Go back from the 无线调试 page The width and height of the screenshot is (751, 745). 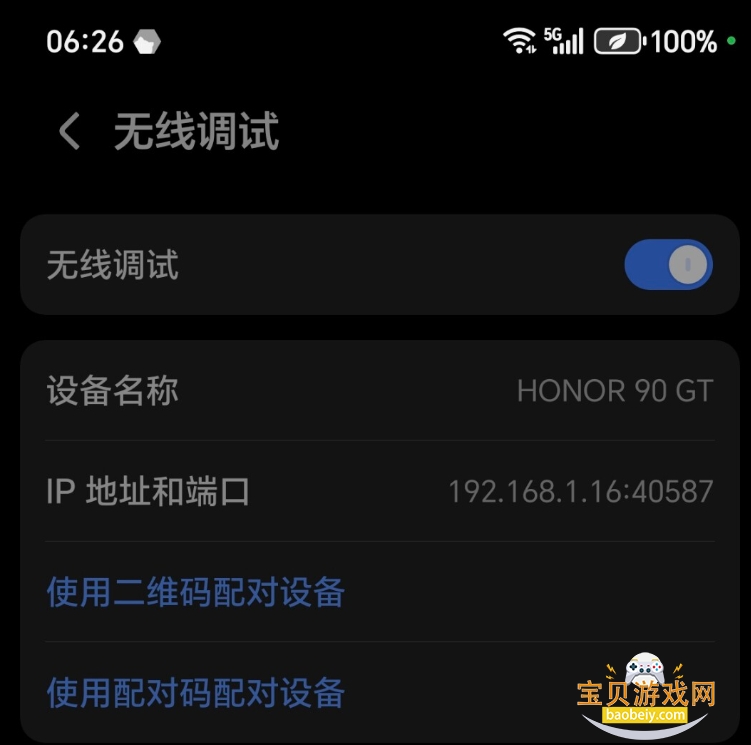pyautogui.click(x=68, y=132)
